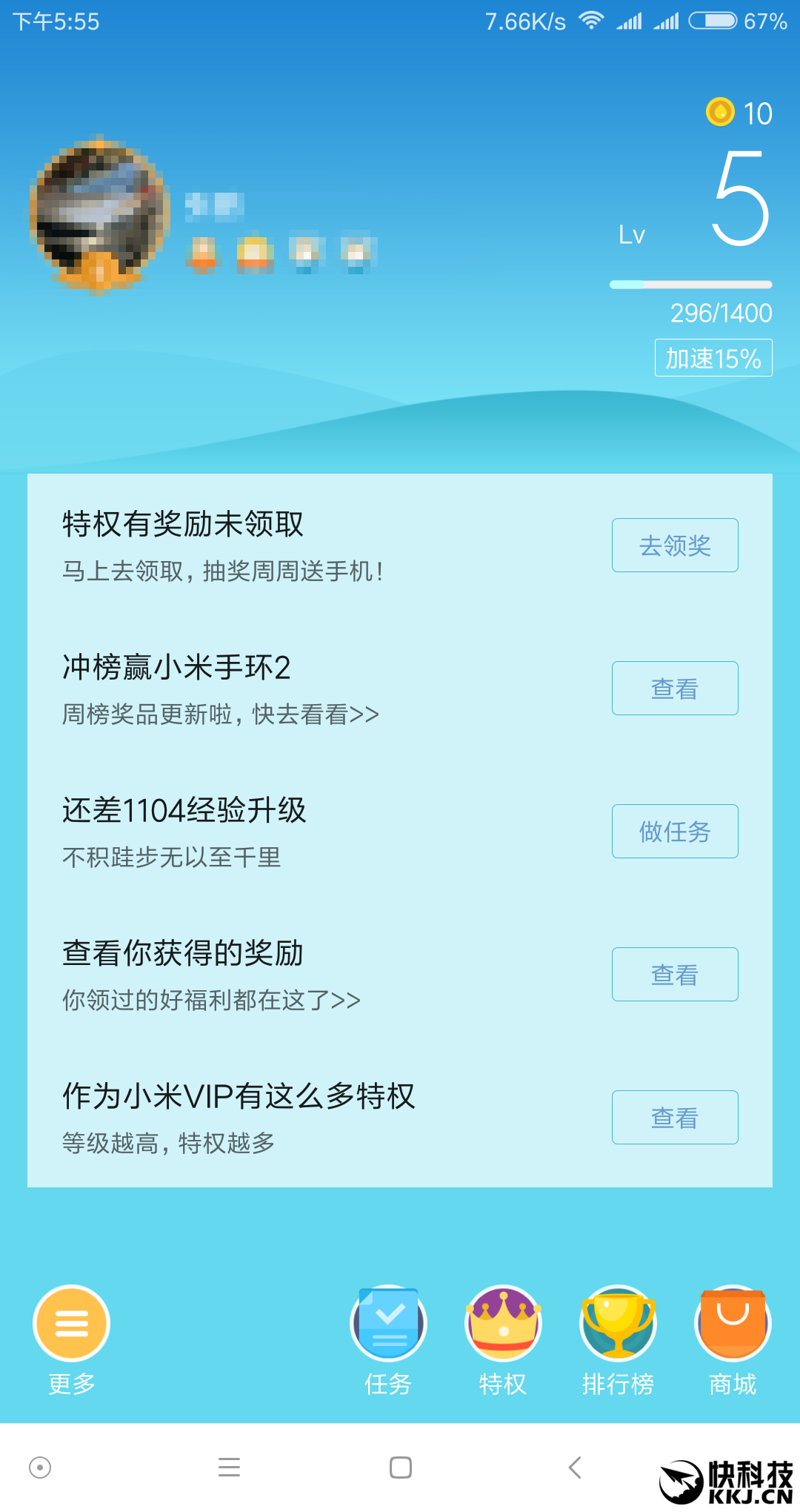Viewport: 800px width, 1512px height.
Task: Open the profile avatar
Action: tap(99, 213)
